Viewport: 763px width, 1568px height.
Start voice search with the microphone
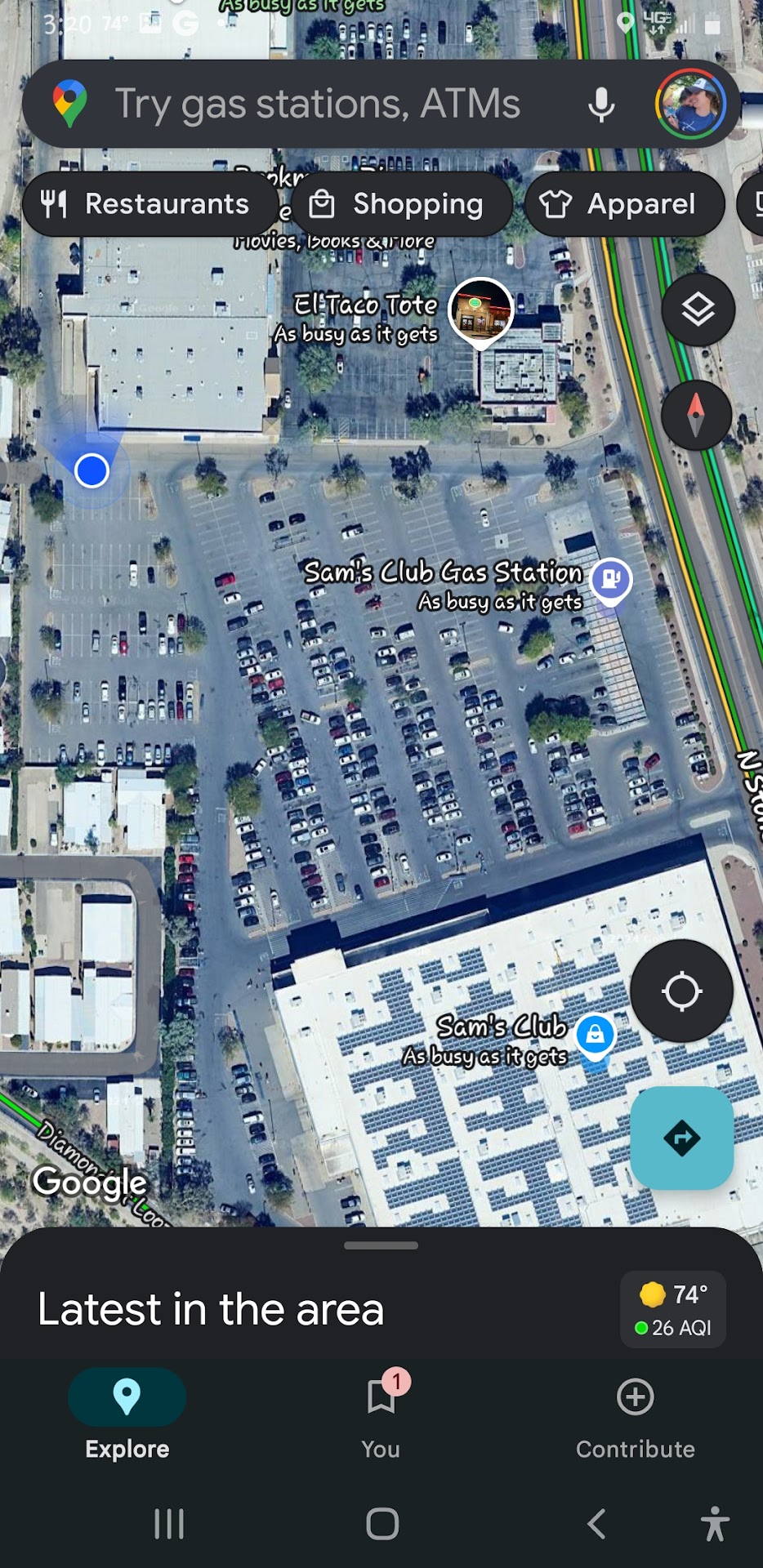[601, 105]
